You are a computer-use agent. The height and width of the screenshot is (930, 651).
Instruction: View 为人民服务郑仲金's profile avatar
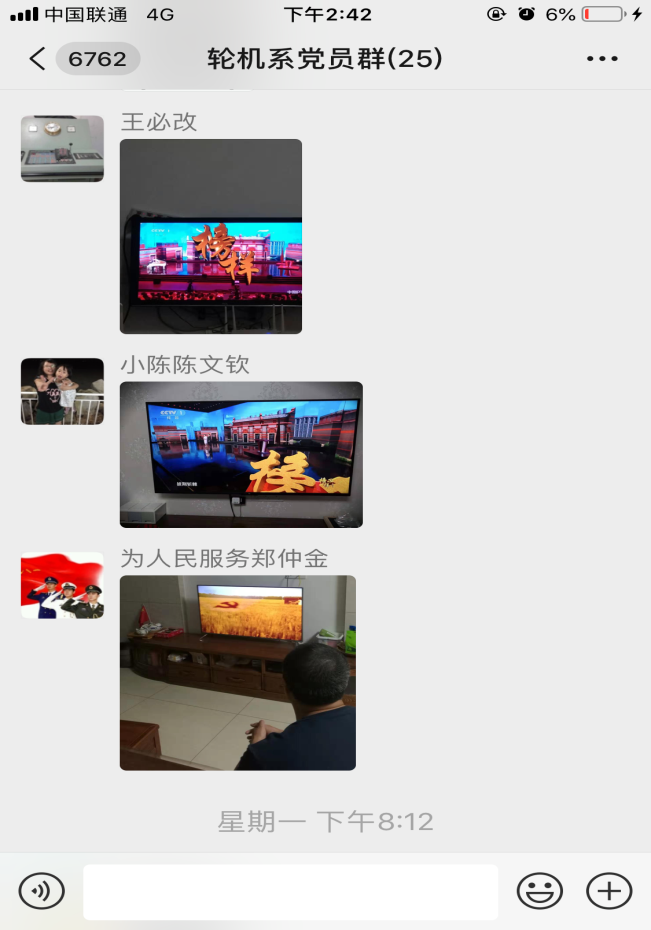click(62, 585)
